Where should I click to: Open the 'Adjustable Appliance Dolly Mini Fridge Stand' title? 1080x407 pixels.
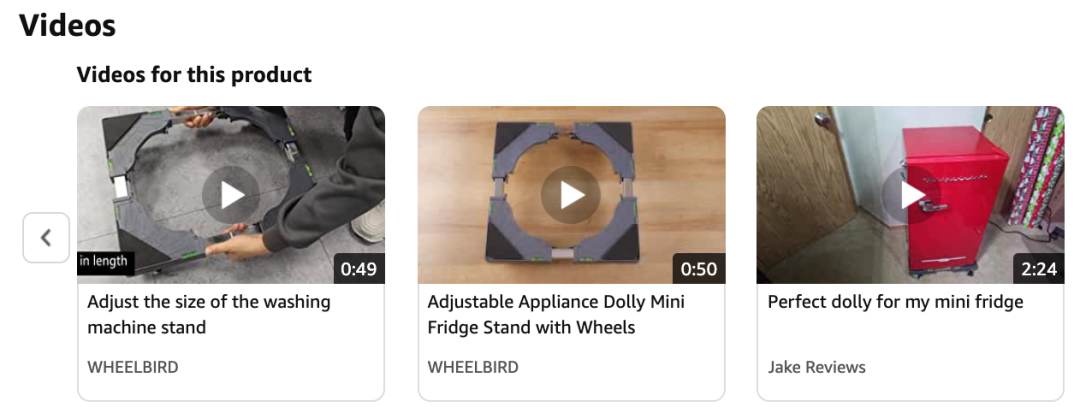555,314
